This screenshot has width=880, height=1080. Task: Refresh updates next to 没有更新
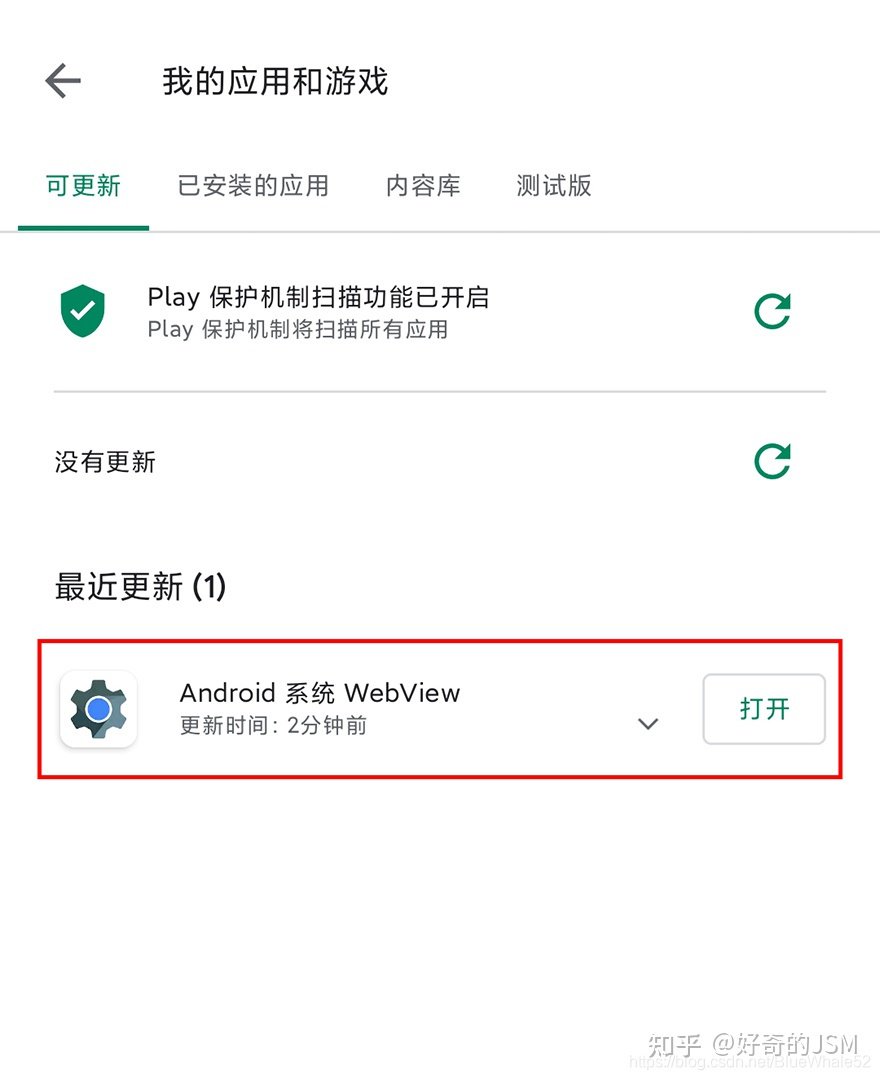point(772,461)
